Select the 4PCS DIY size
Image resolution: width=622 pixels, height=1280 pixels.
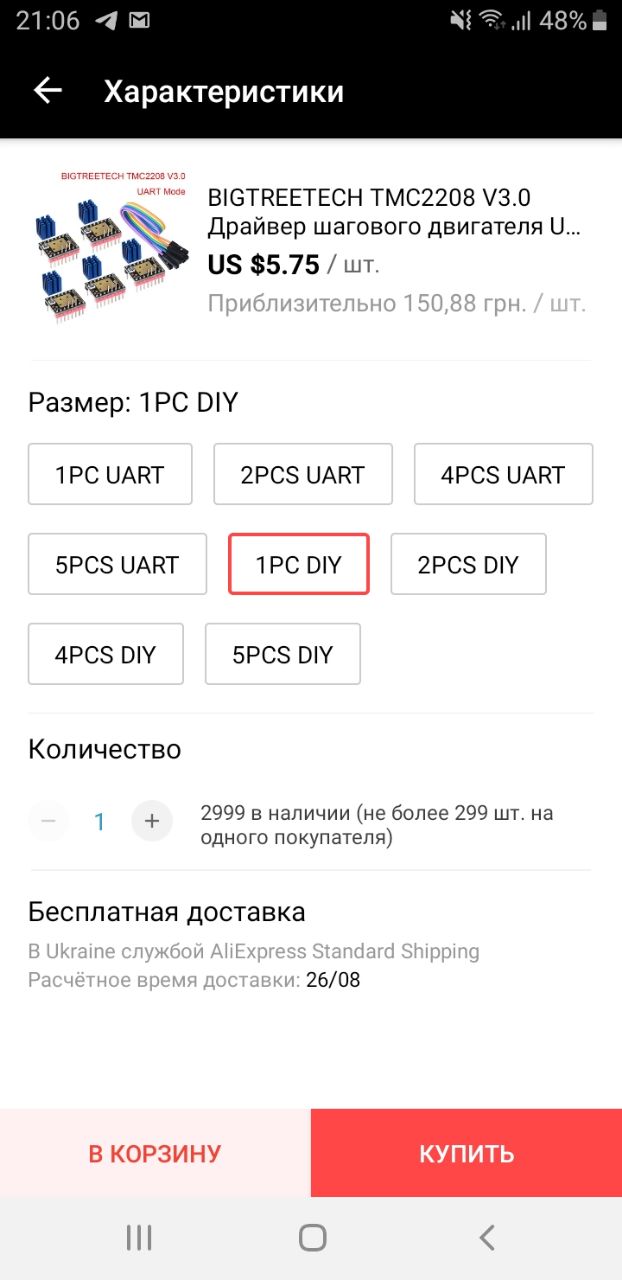coord(106,654)
